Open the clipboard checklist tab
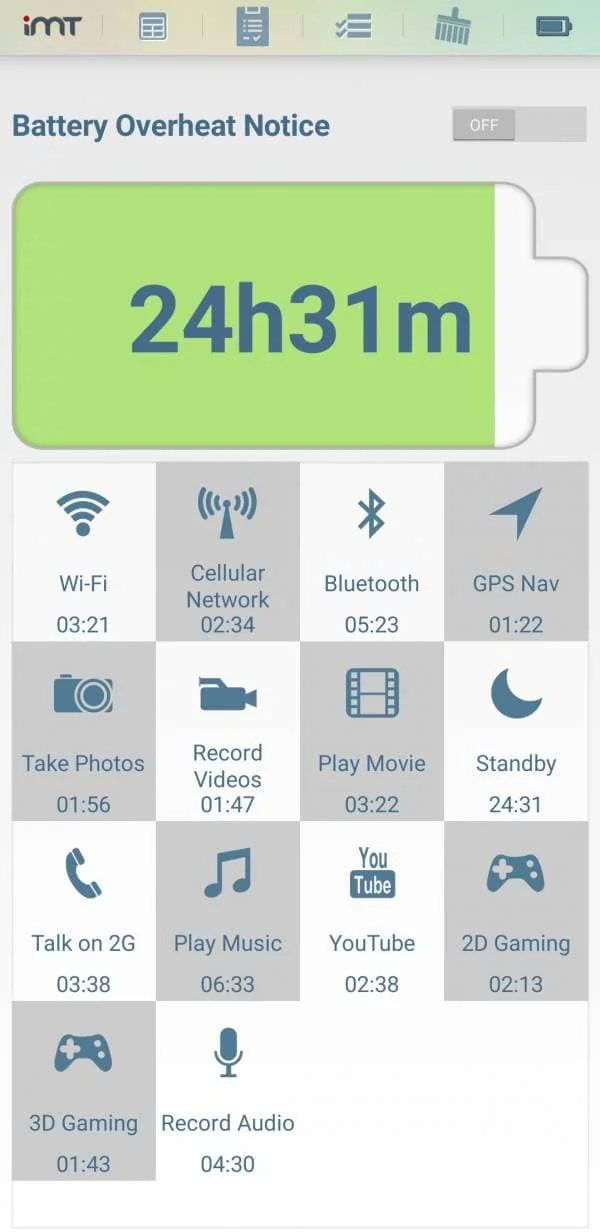 [252, 26]
